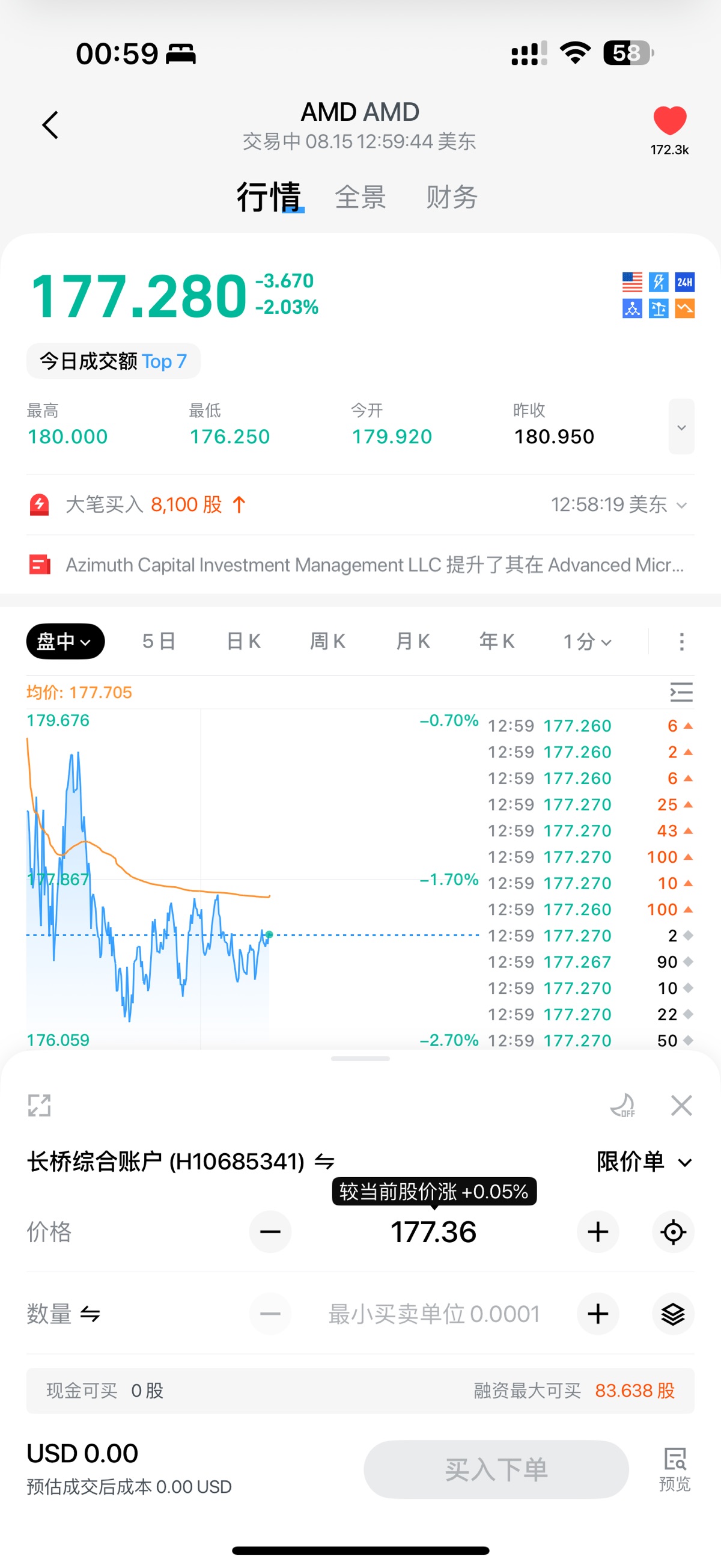Open the Azimuth Capital news headline

pos(374,565)
